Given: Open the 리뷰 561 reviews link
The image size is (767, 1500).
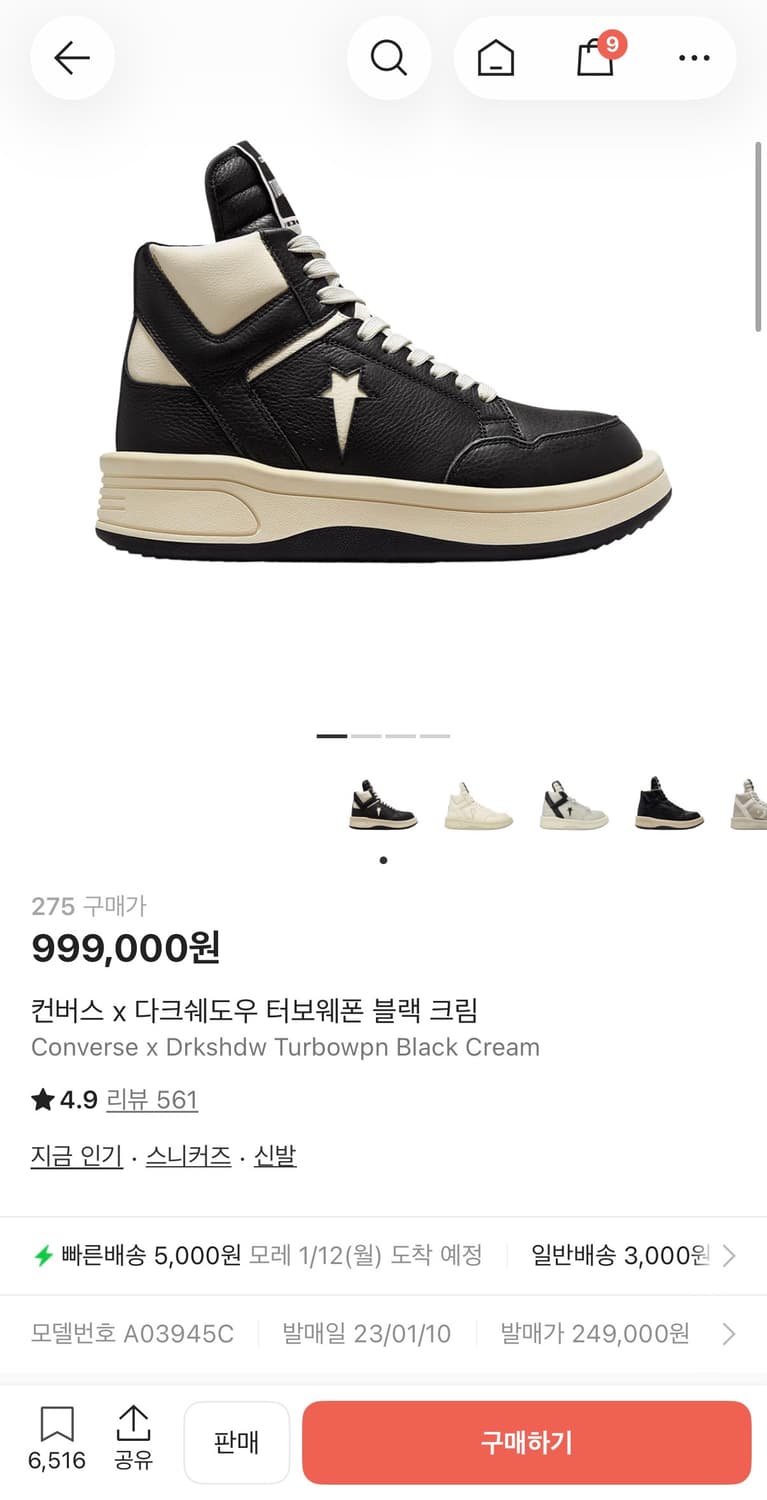Looking at the screenshot, I should 152,1099.
